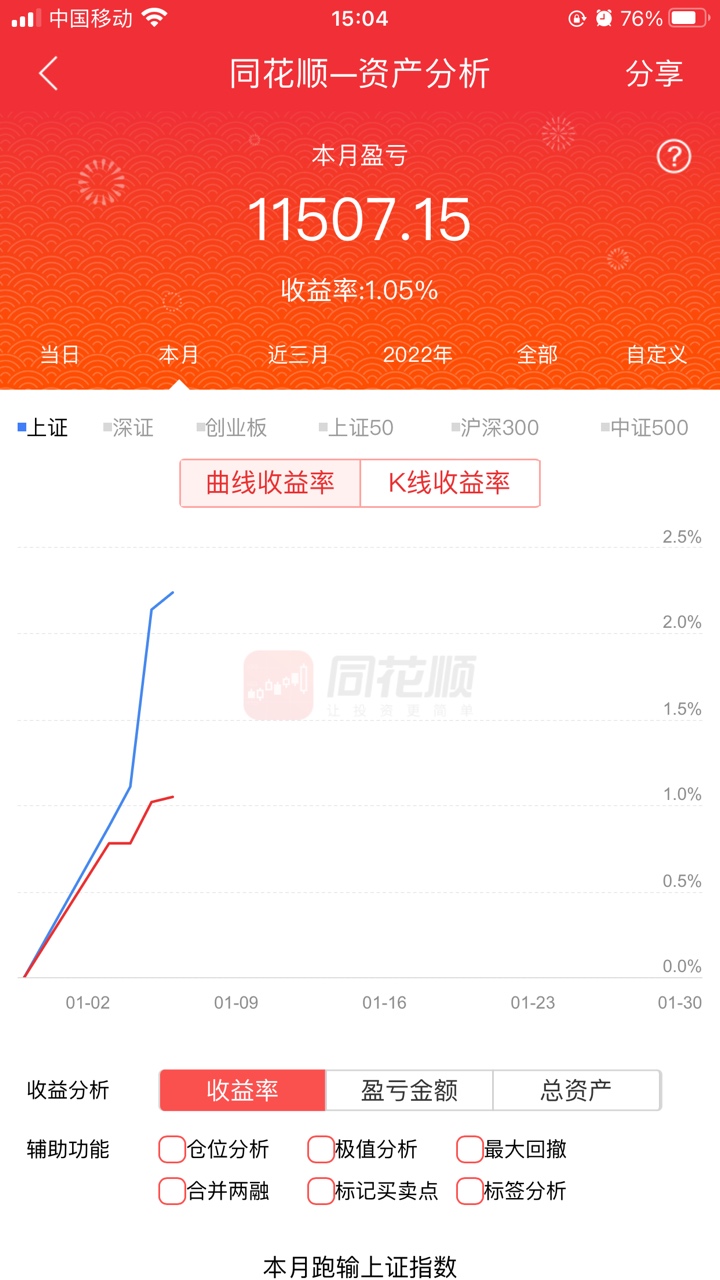Select the 近三月 period tab

pos(298,355)
